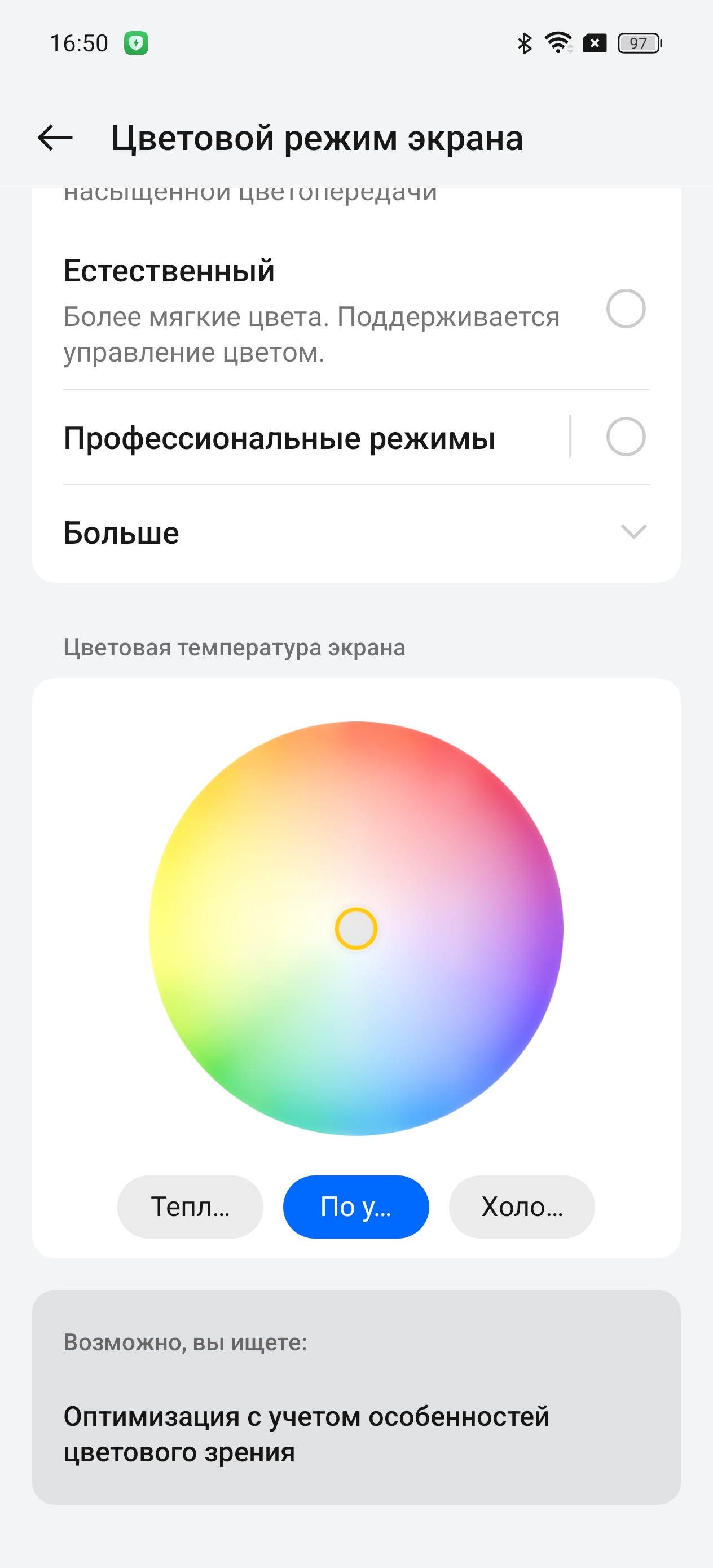Select the Естественный color mode
The width and height of the screenshot is (713, 1568).
tap(626, 309)
